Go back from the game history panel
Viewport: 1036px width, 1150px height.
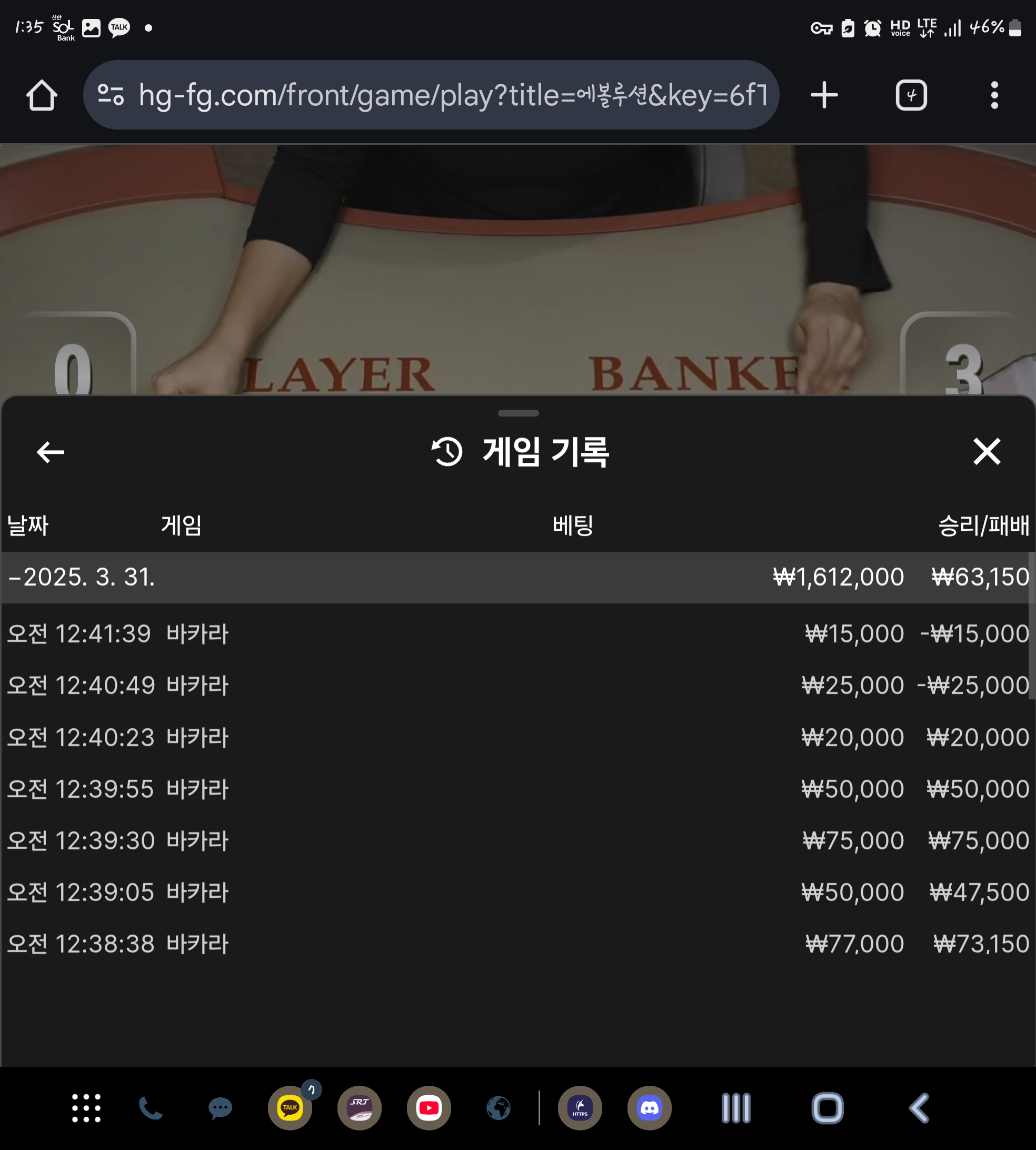[x=50, y=453]
